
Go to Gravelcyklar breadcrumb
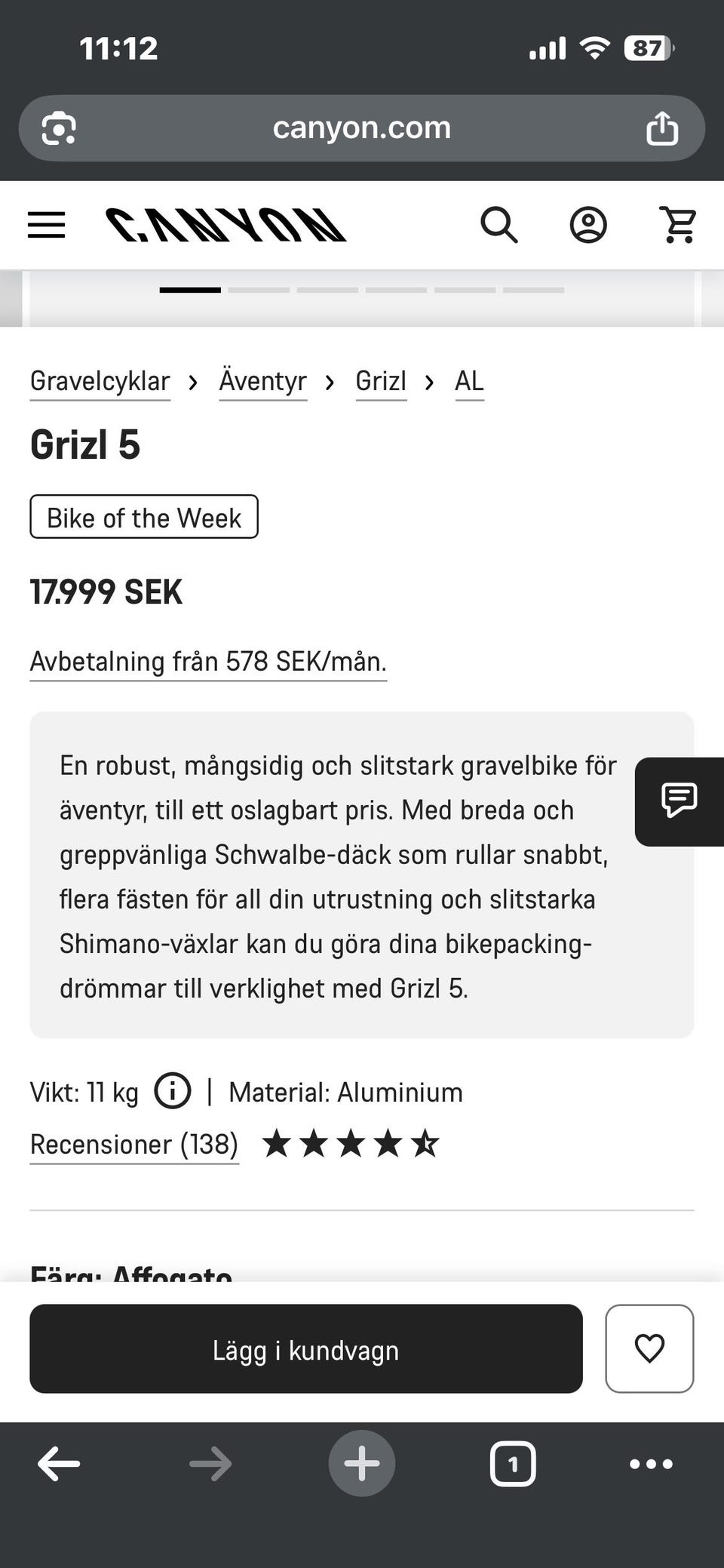[x=100, y=381]
